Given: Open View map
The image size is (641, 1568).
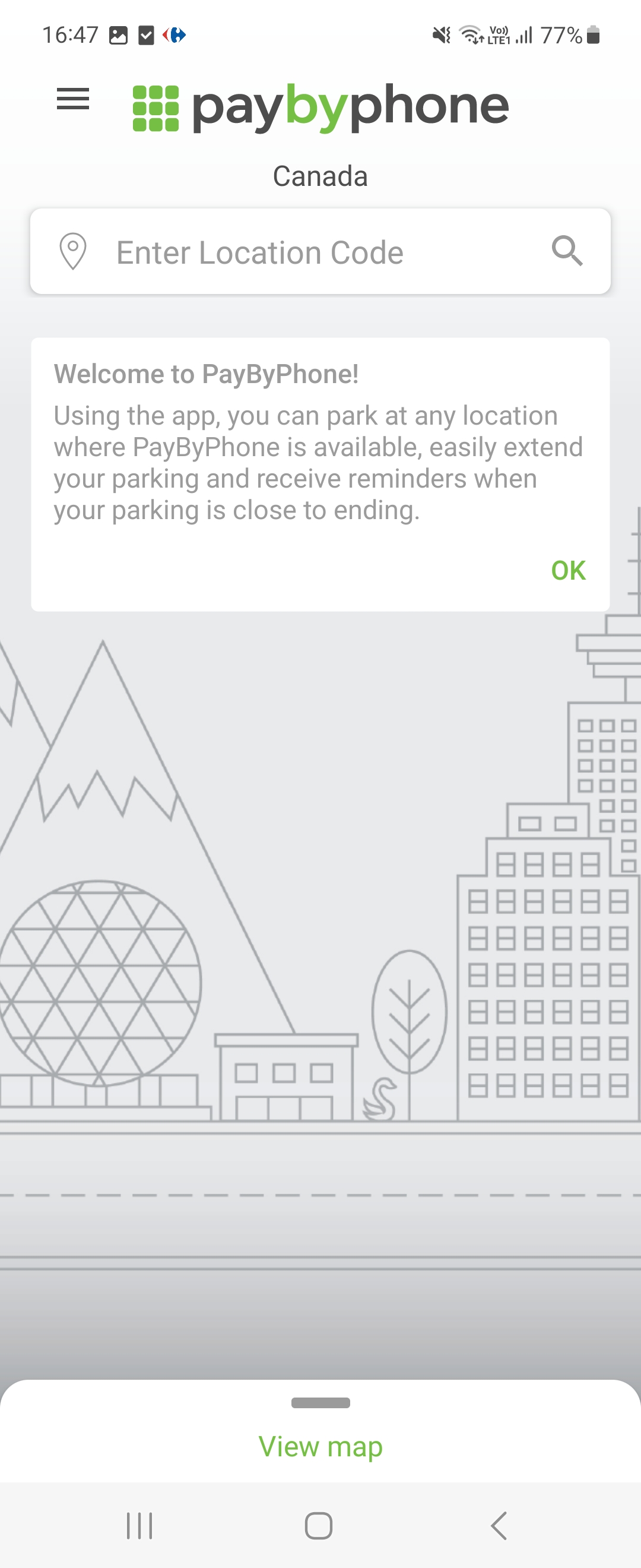Looking at the screenshot, I should (x=320, y=1446).
